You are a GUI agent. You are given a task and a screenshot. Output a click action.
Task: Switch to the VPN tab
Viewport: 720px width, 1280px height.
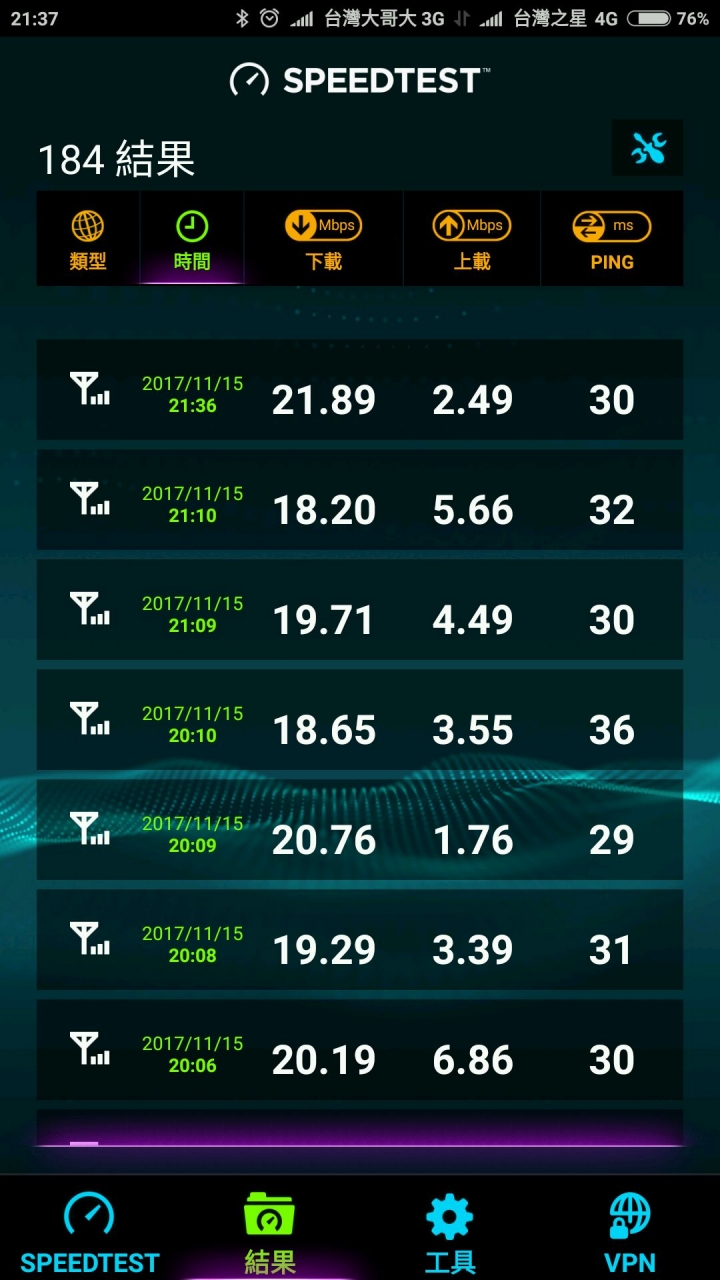(x=630, y=1232)
